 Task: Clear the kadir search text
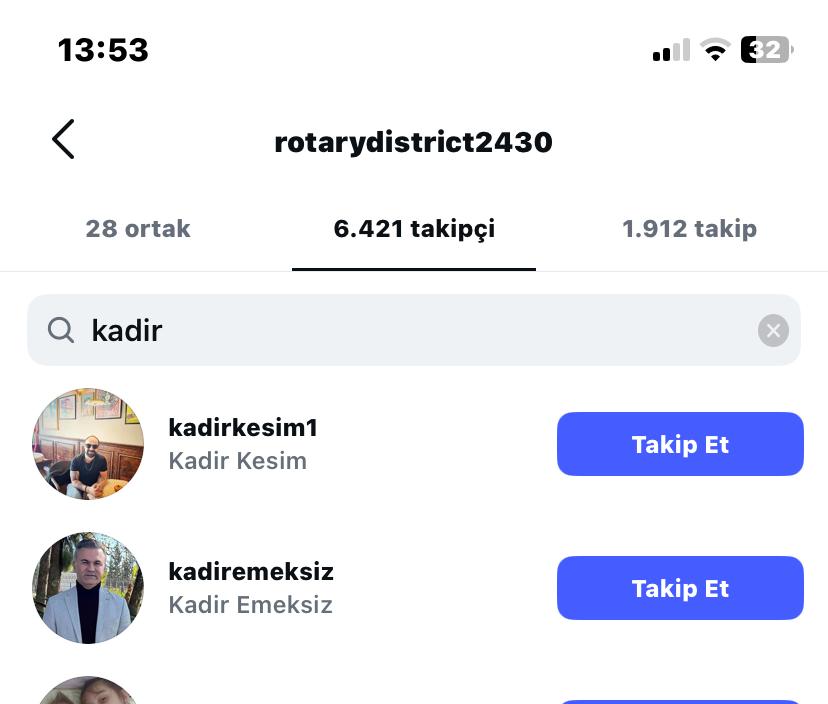[x=773, y=330]
